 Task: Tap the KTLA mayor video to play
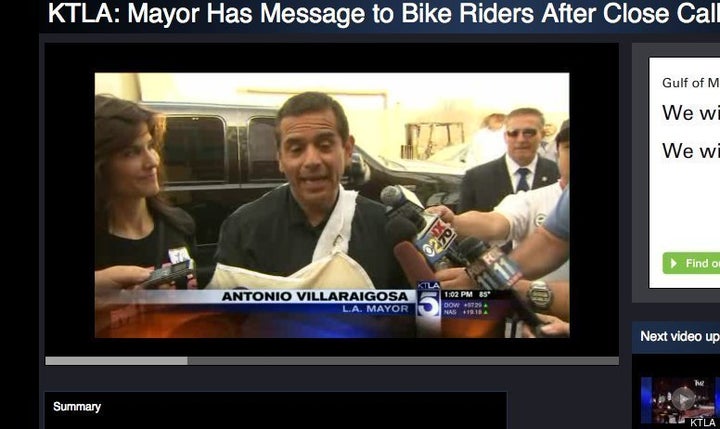pos(331,204)
